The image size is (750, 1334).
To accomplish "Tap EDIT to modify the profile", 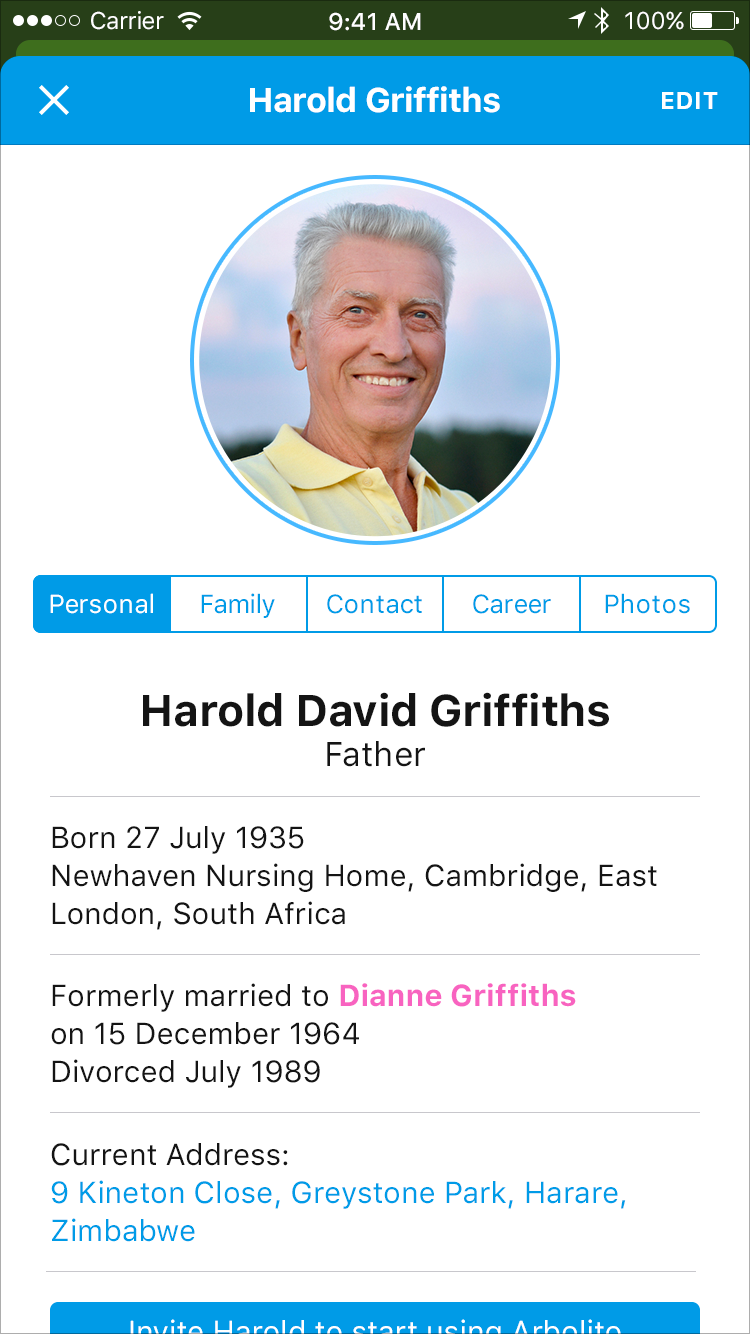I will pyautogui.click(x=689, y=101).
